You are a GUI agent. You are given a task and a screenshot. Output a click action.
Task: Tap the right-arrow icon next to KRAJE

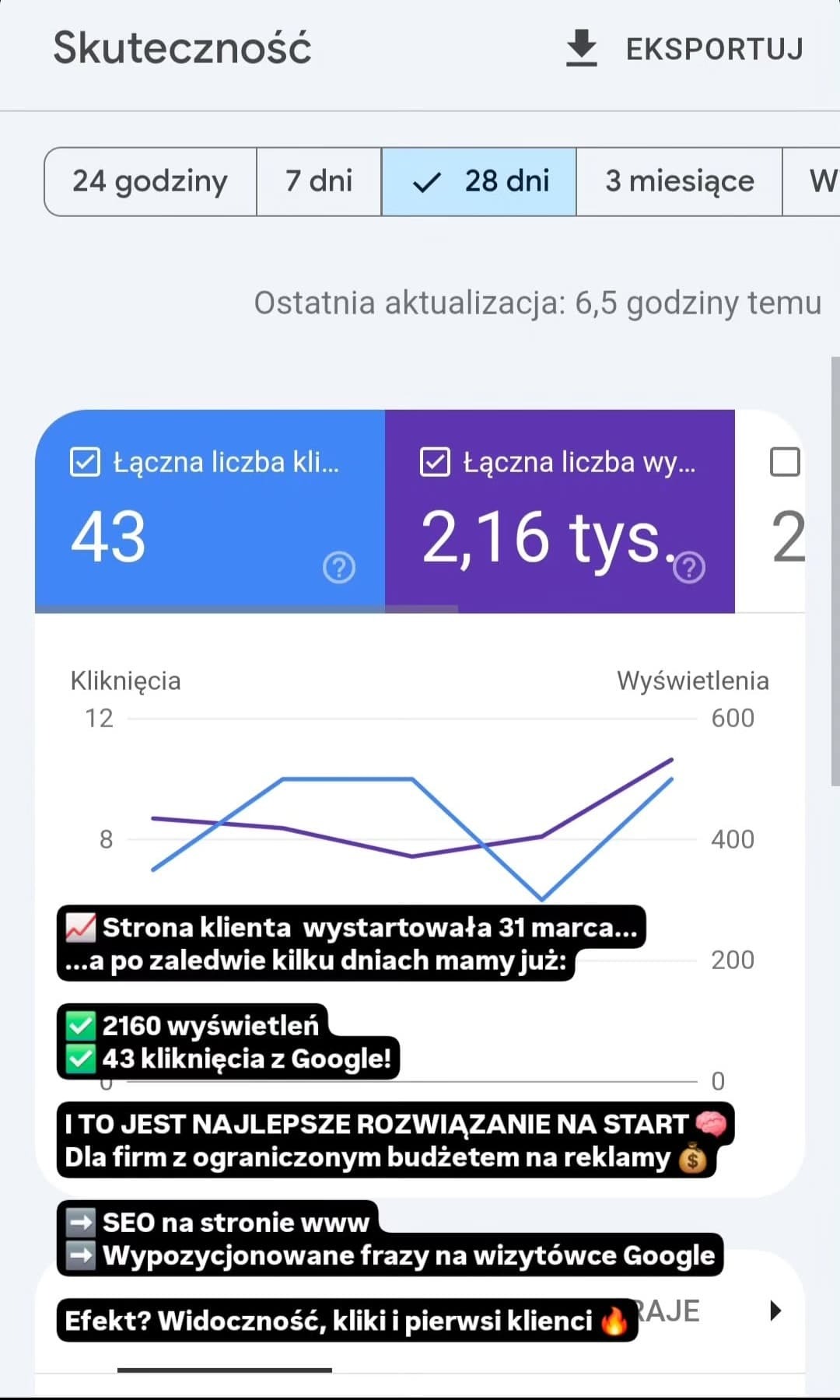point(775,1311)
